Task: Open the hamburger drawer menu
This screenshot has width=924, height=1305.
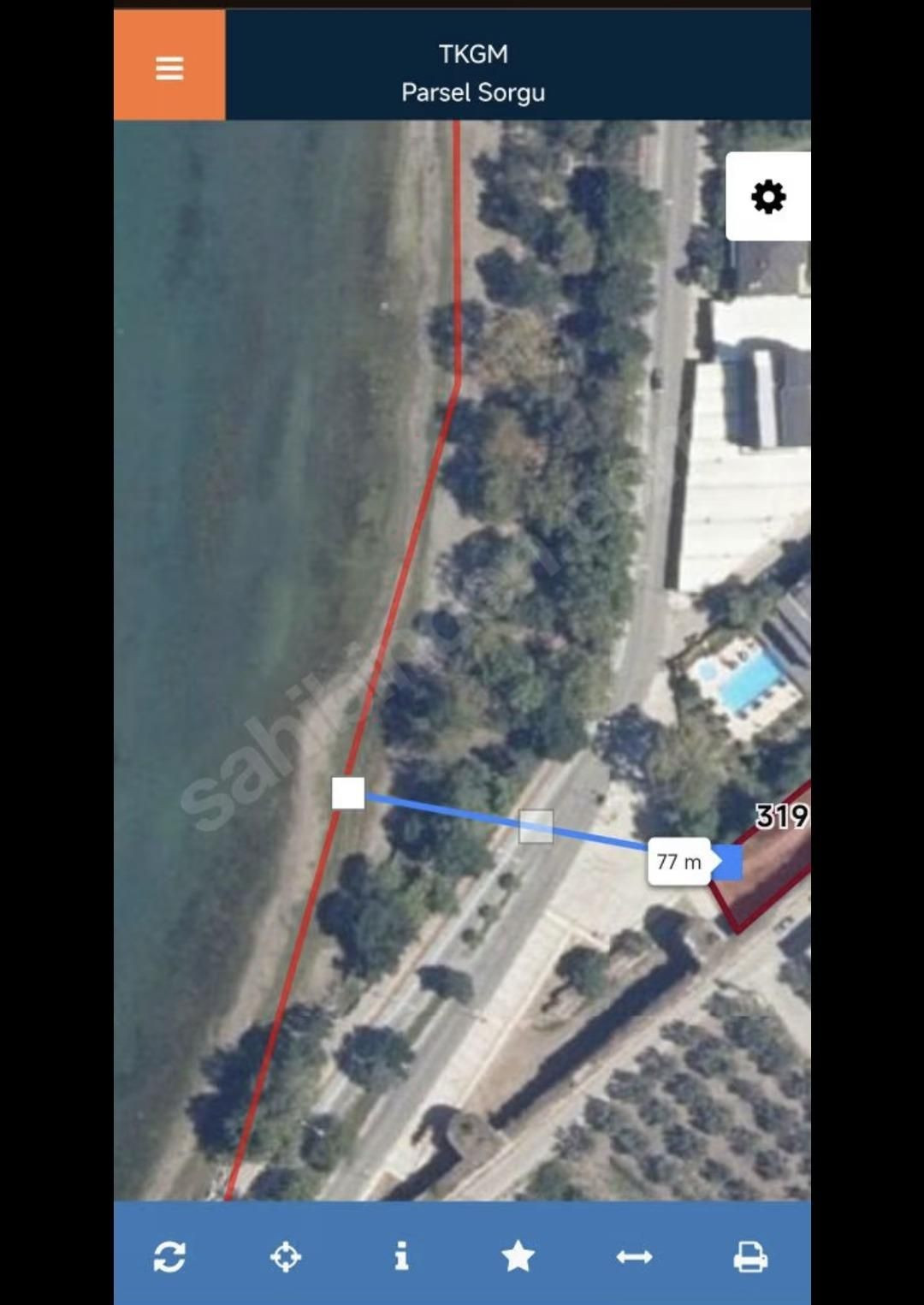Action: 169,67
